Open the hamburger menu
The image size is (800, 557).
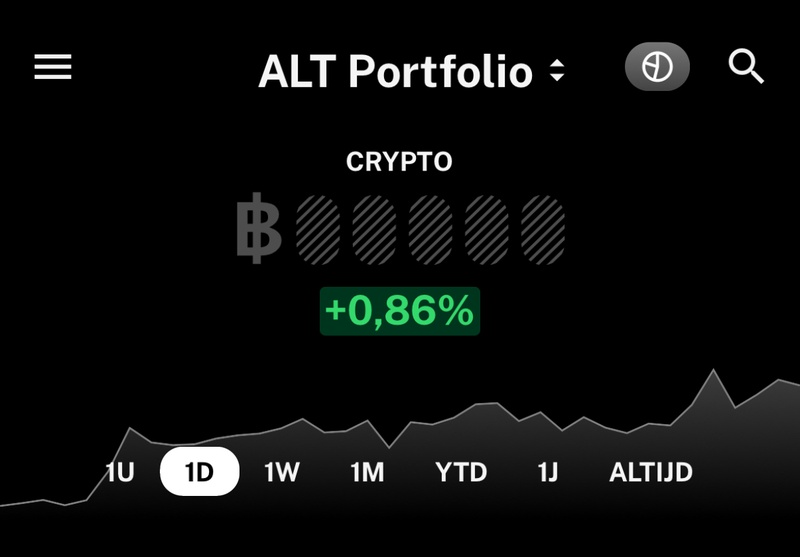53,68
